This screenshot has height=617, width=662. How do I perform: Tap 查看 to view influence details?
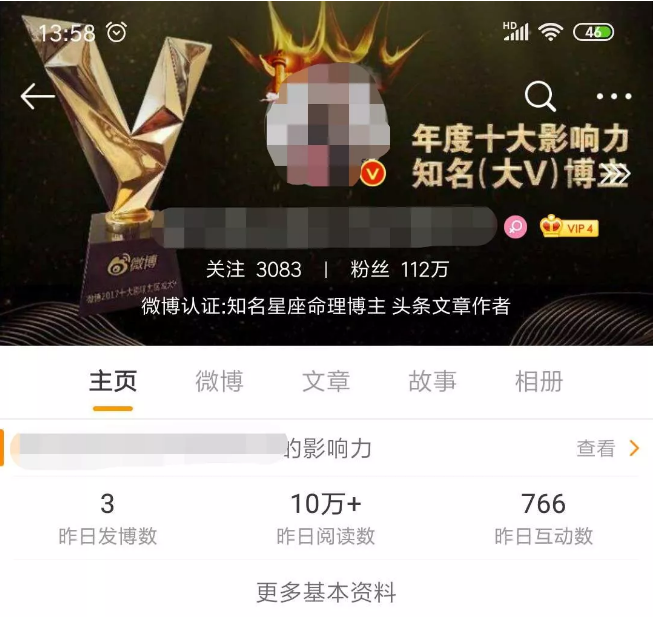pyautogui.click(x=607, y=449)
